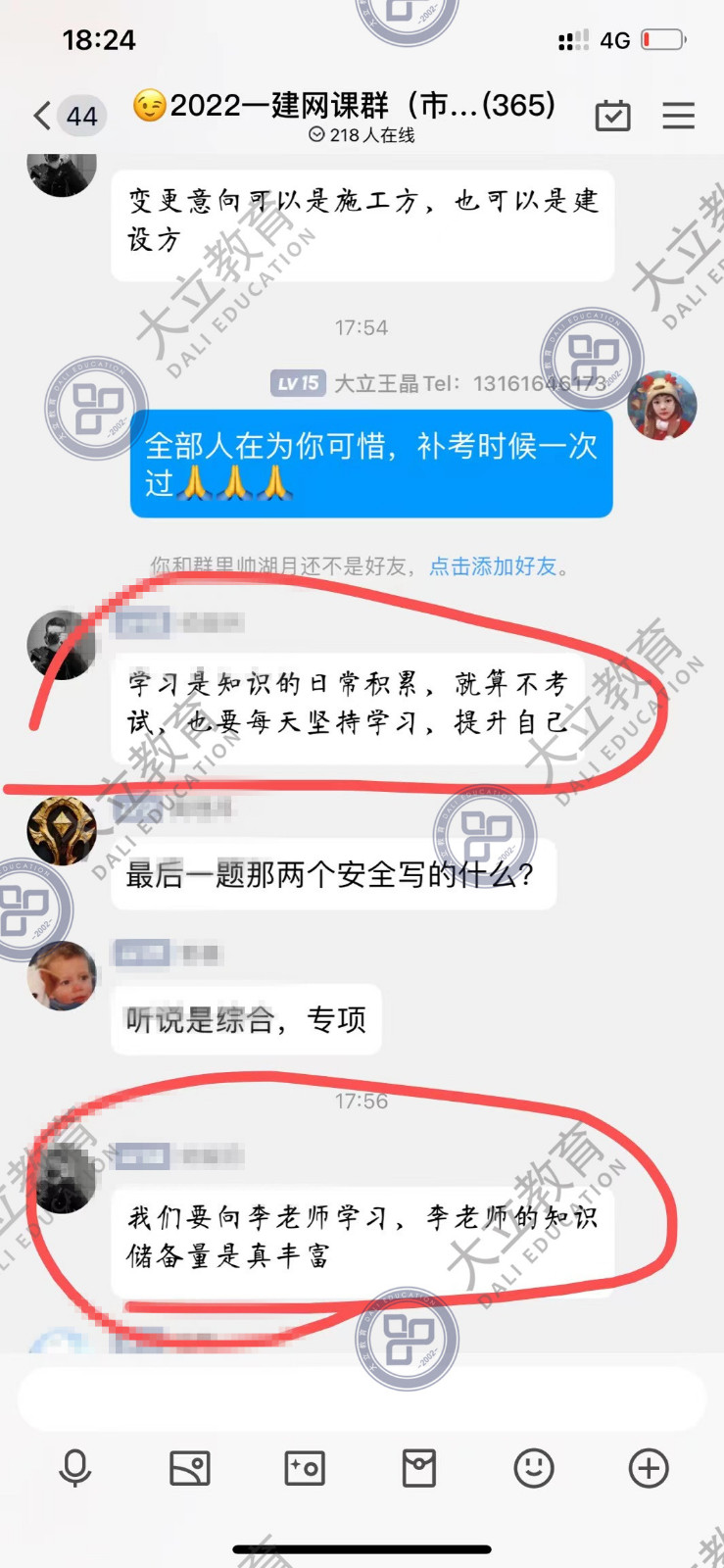Open the camera capture icon
Image resolution: width=724 pixels, height=1568 pixels.
[305, 1468]
